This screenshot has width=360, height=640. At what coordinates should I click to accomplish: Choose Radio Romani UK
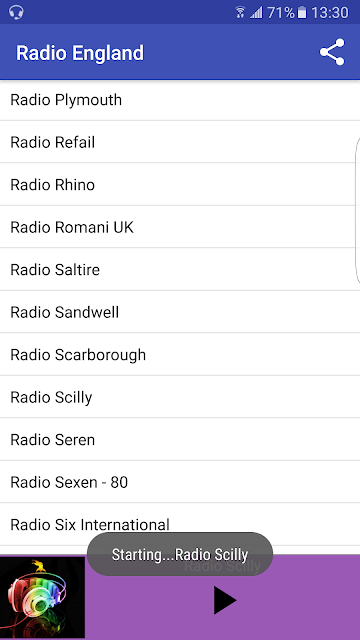pos(180,227)
